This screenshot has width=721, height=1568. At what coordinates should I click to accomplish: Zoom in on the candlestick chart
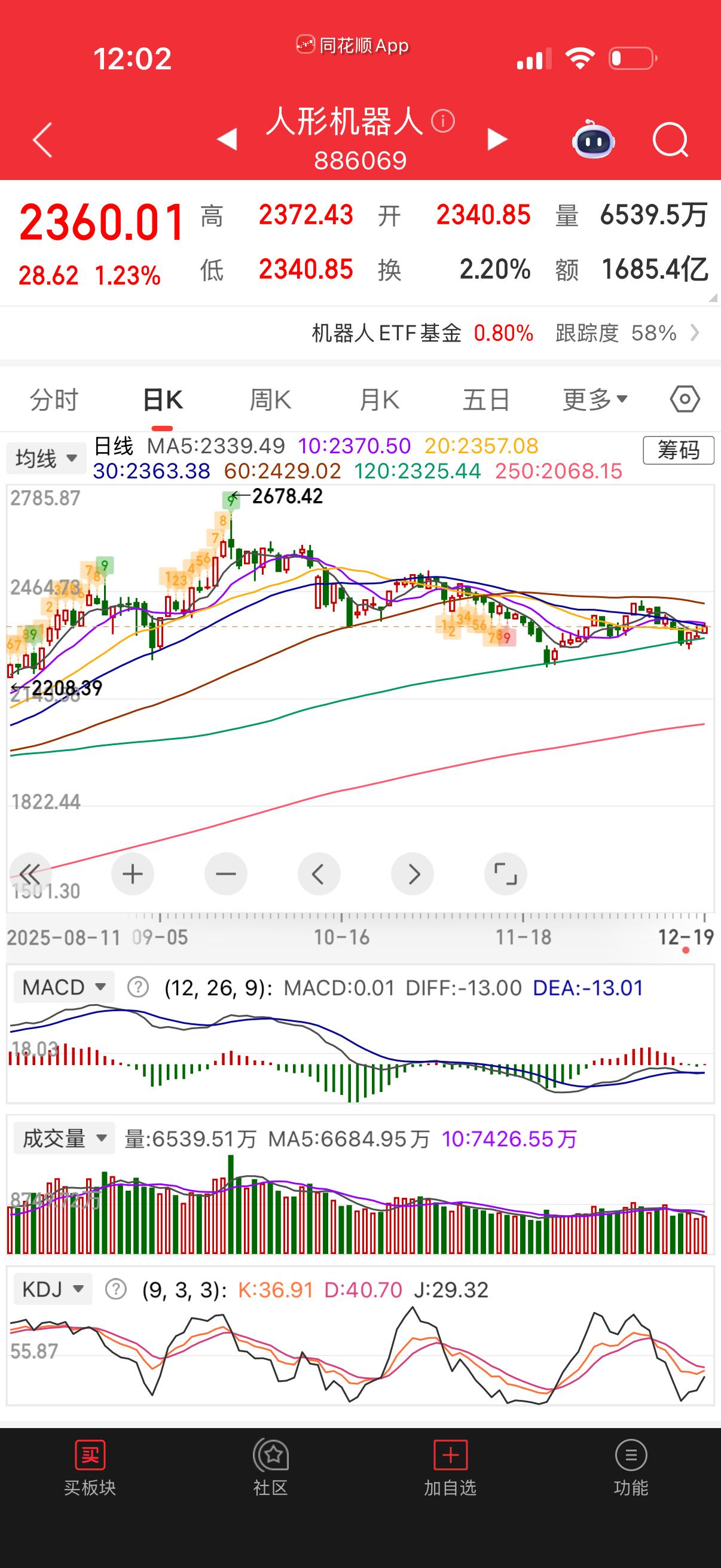[x=133, y=874]
